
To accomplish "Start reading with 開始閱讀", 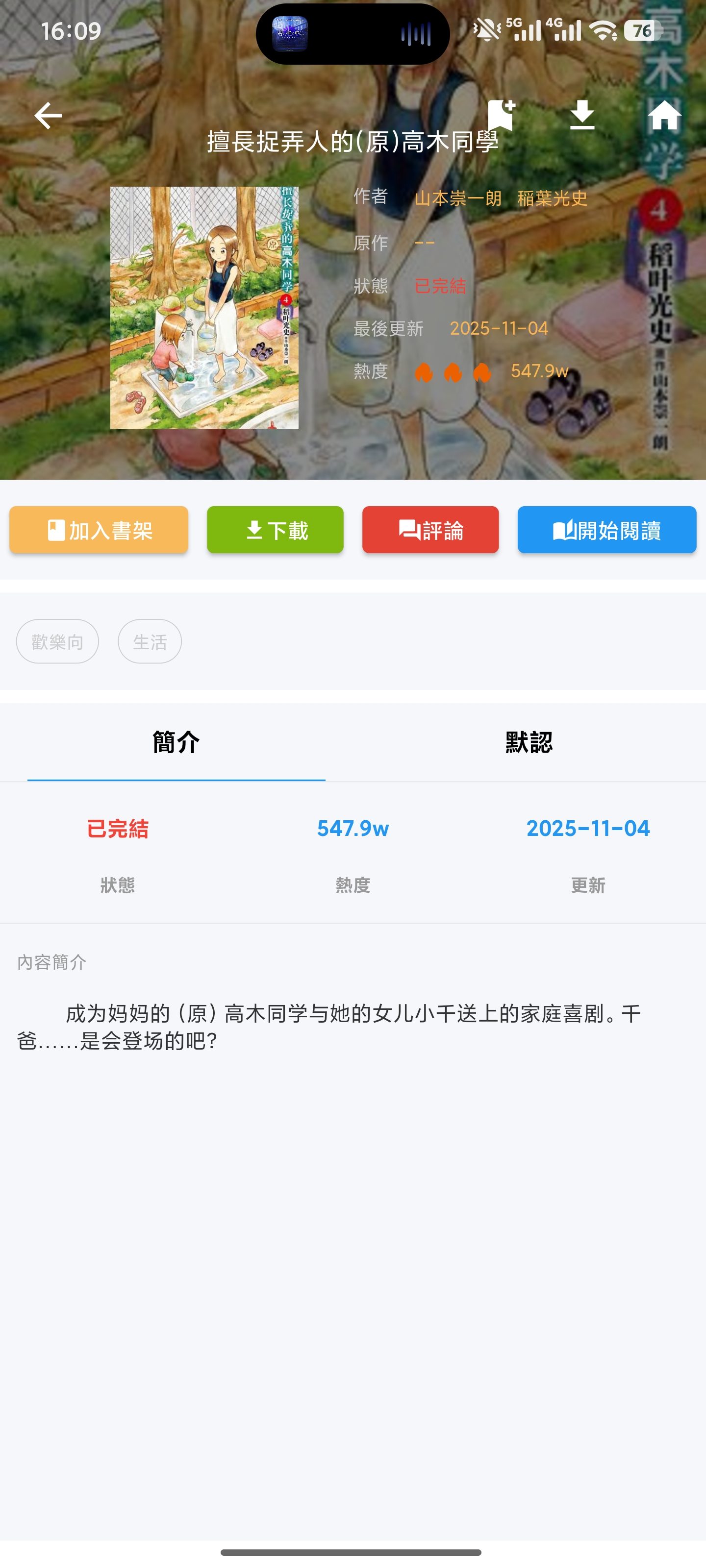I will click(x=606, y=530).
